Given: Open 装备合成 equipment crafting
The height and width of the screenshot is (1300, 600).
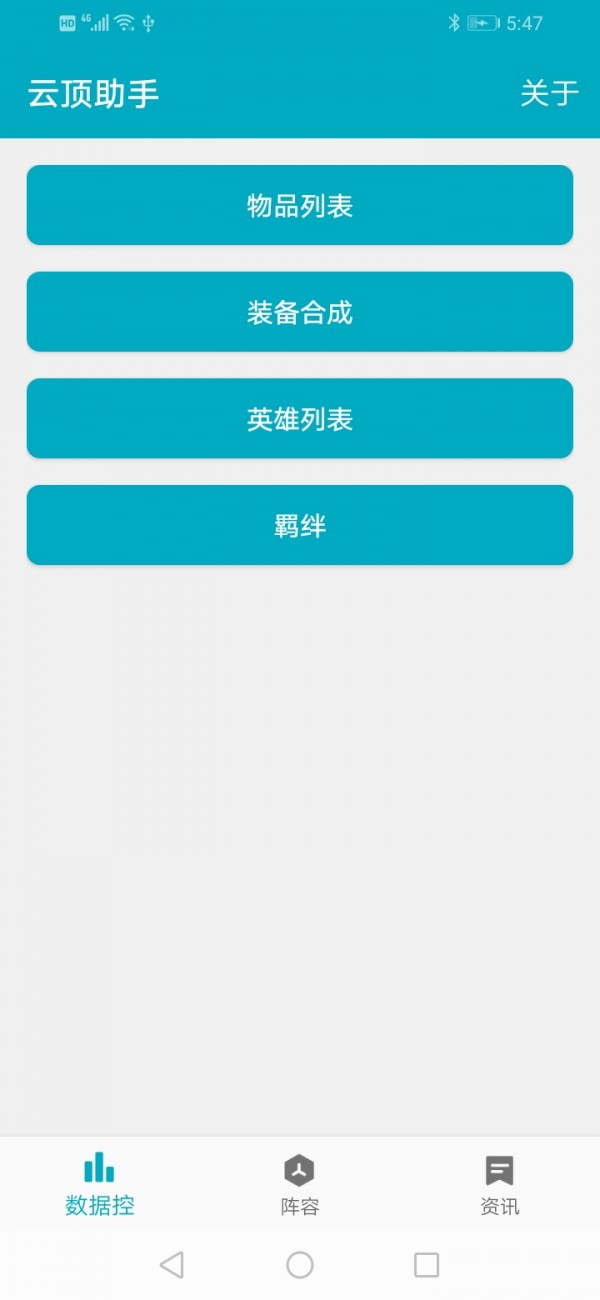Looking at the screenshot, I should pyautogui.click(x=299, y=312).
